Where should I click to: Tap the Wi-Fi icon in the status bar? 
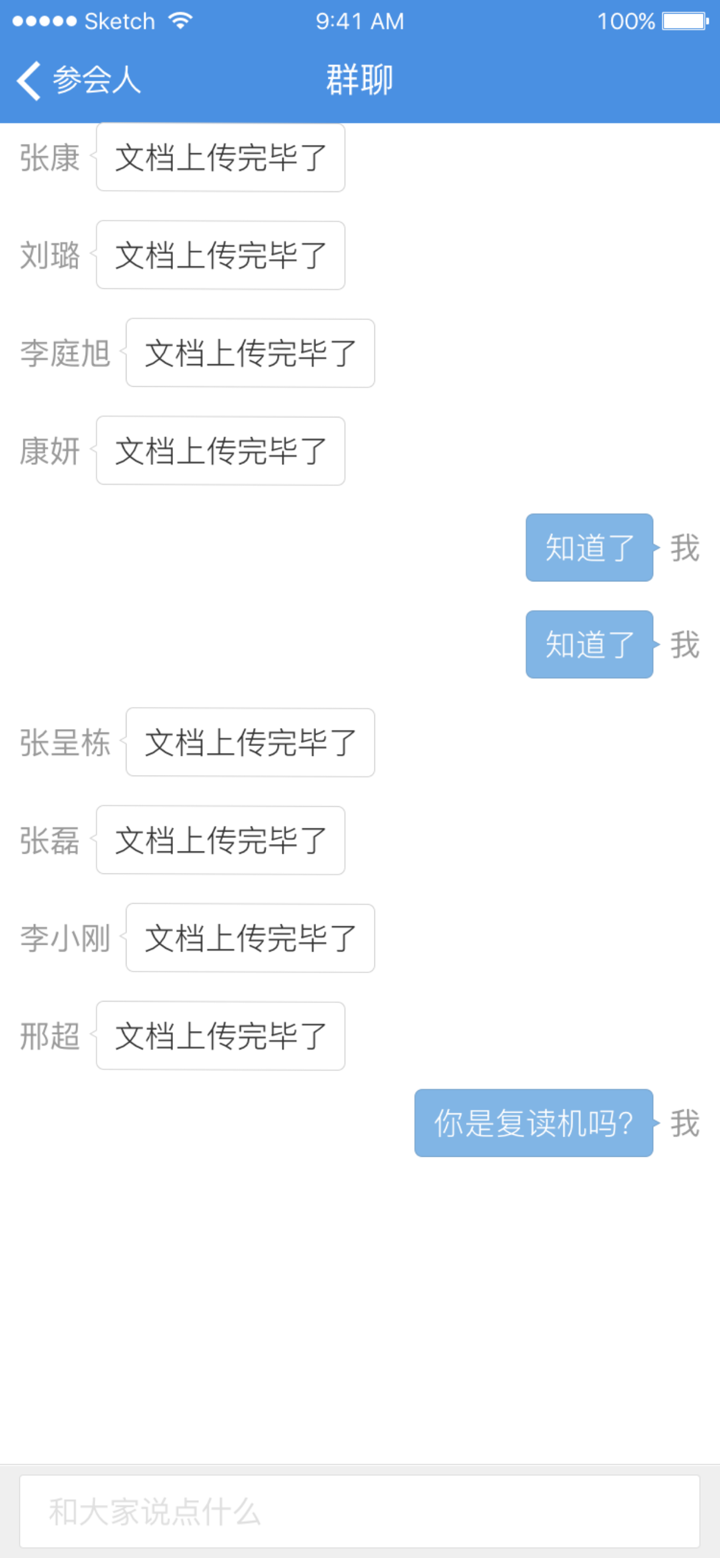click(177, 19)
